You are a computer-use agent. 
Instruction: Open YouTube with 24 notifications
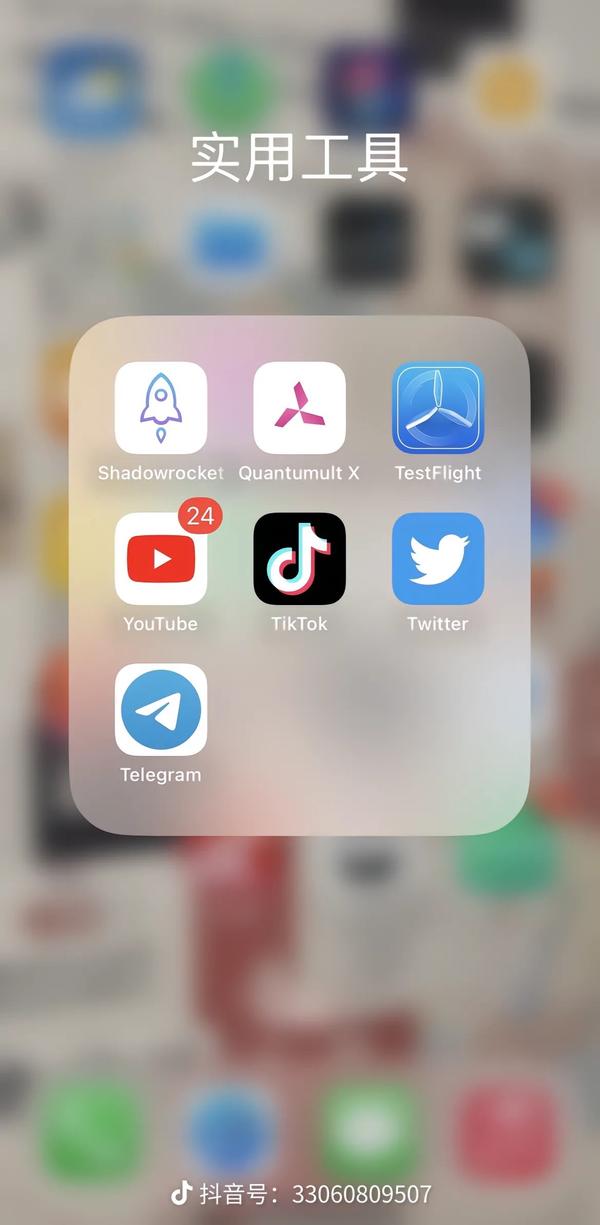click(161, 559)
